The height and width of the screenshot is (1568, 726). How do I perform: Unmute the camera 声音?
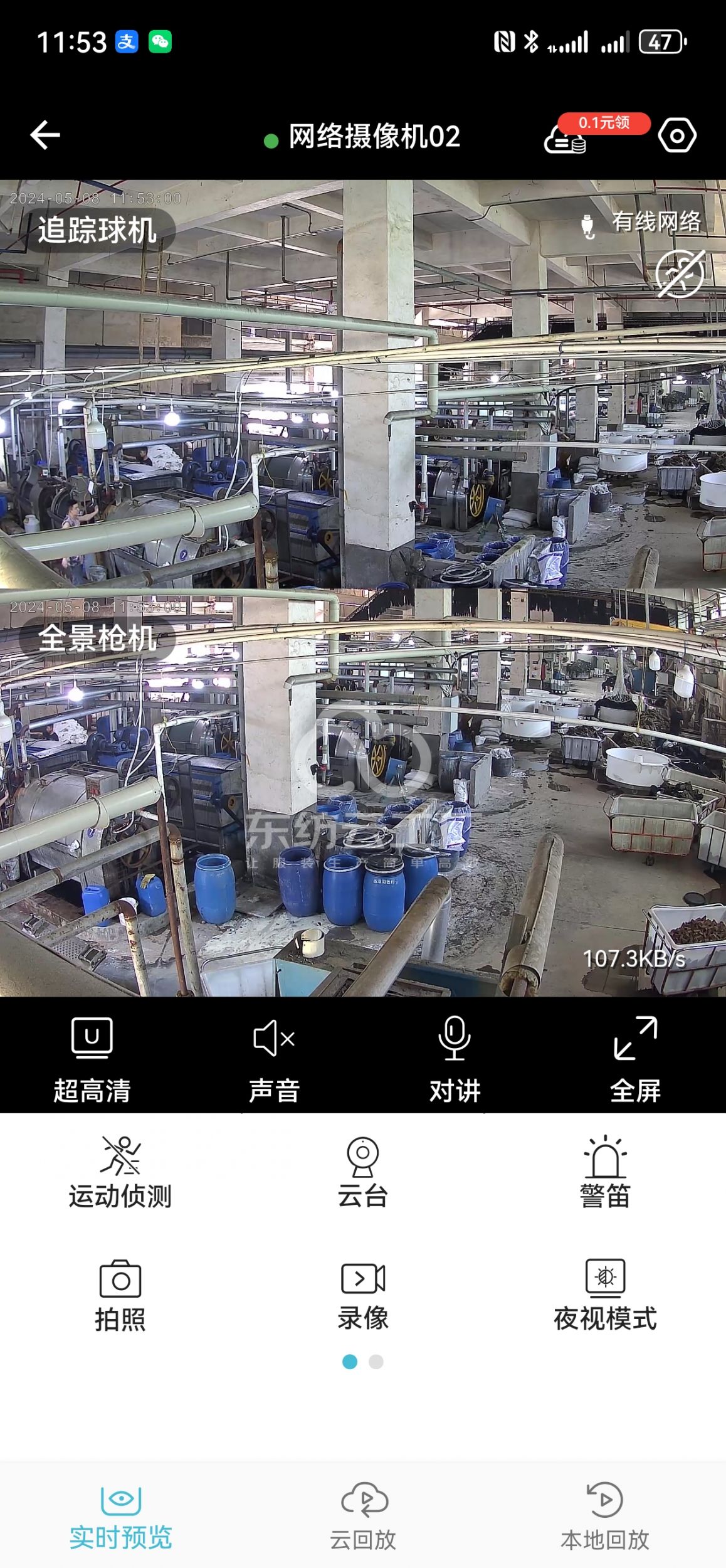[273, 1059]
